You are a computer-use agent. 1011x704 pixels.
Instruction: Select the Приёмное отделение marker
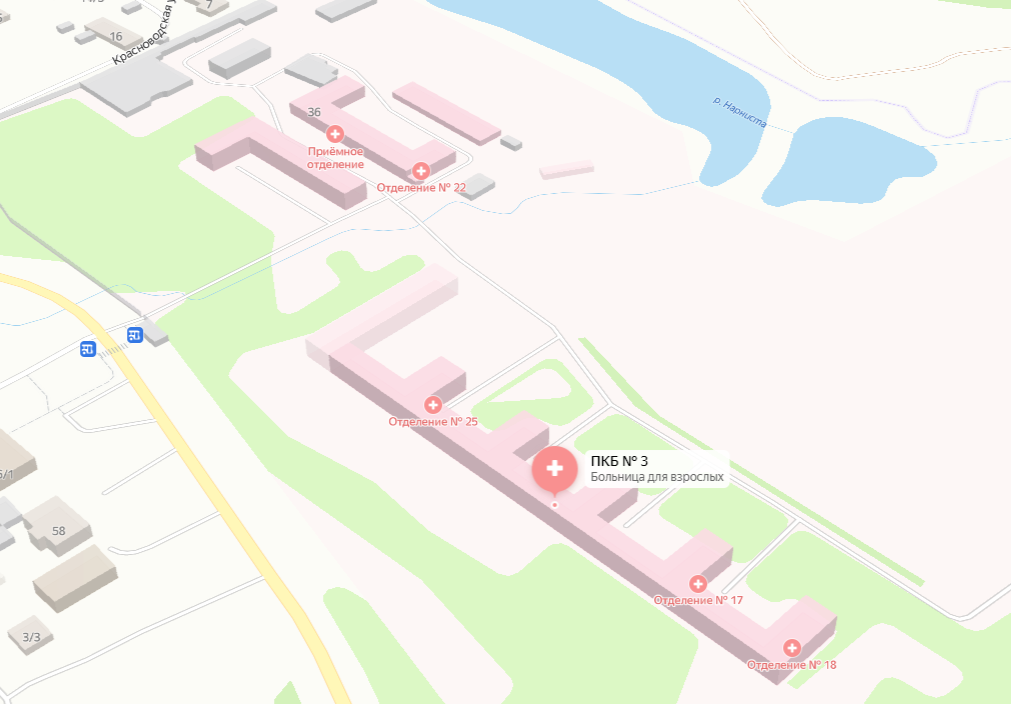(335, 134)
